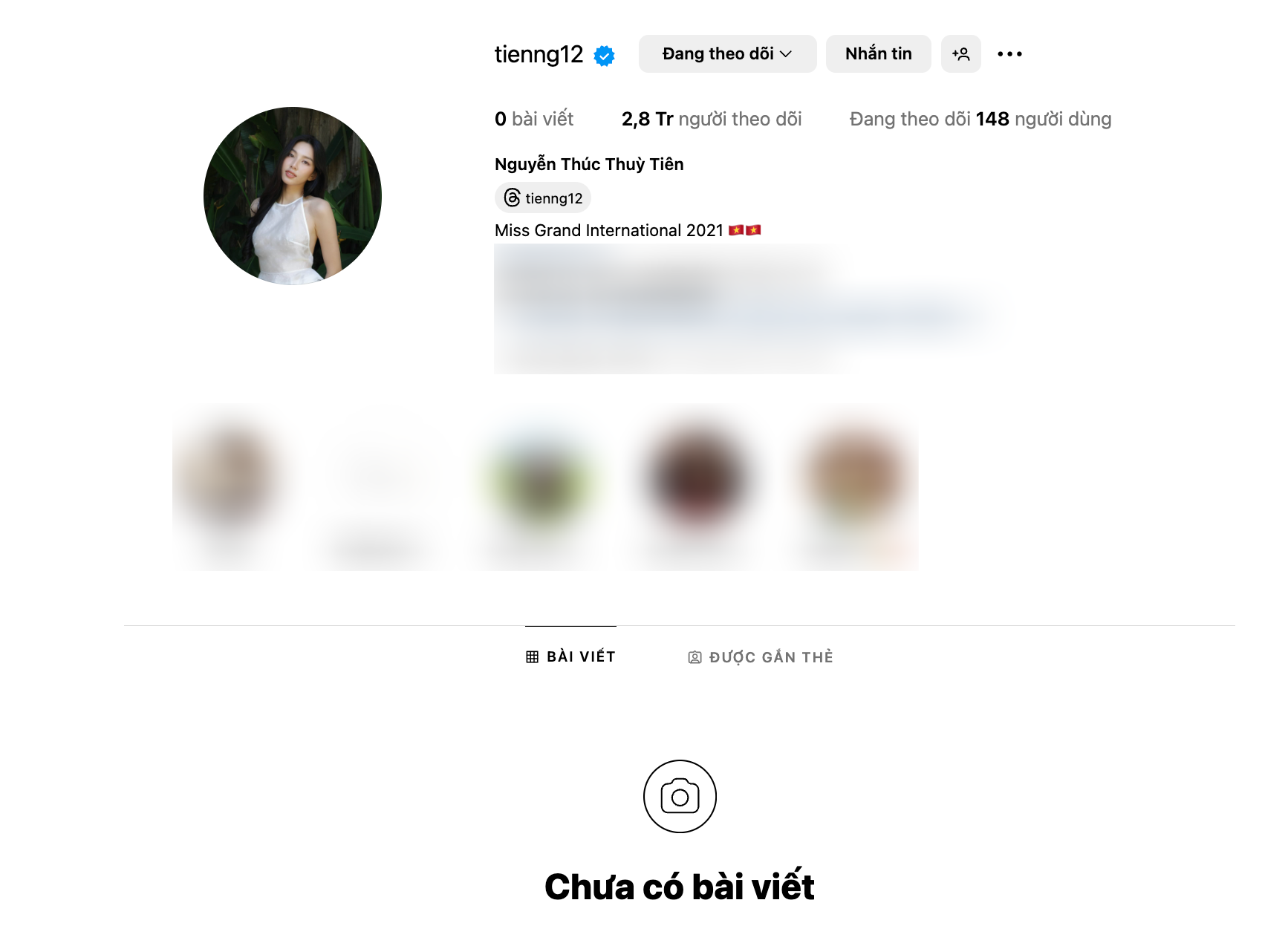Switch to the Được gắn thẻ tab
The image size is (1288, 949).
761,657
